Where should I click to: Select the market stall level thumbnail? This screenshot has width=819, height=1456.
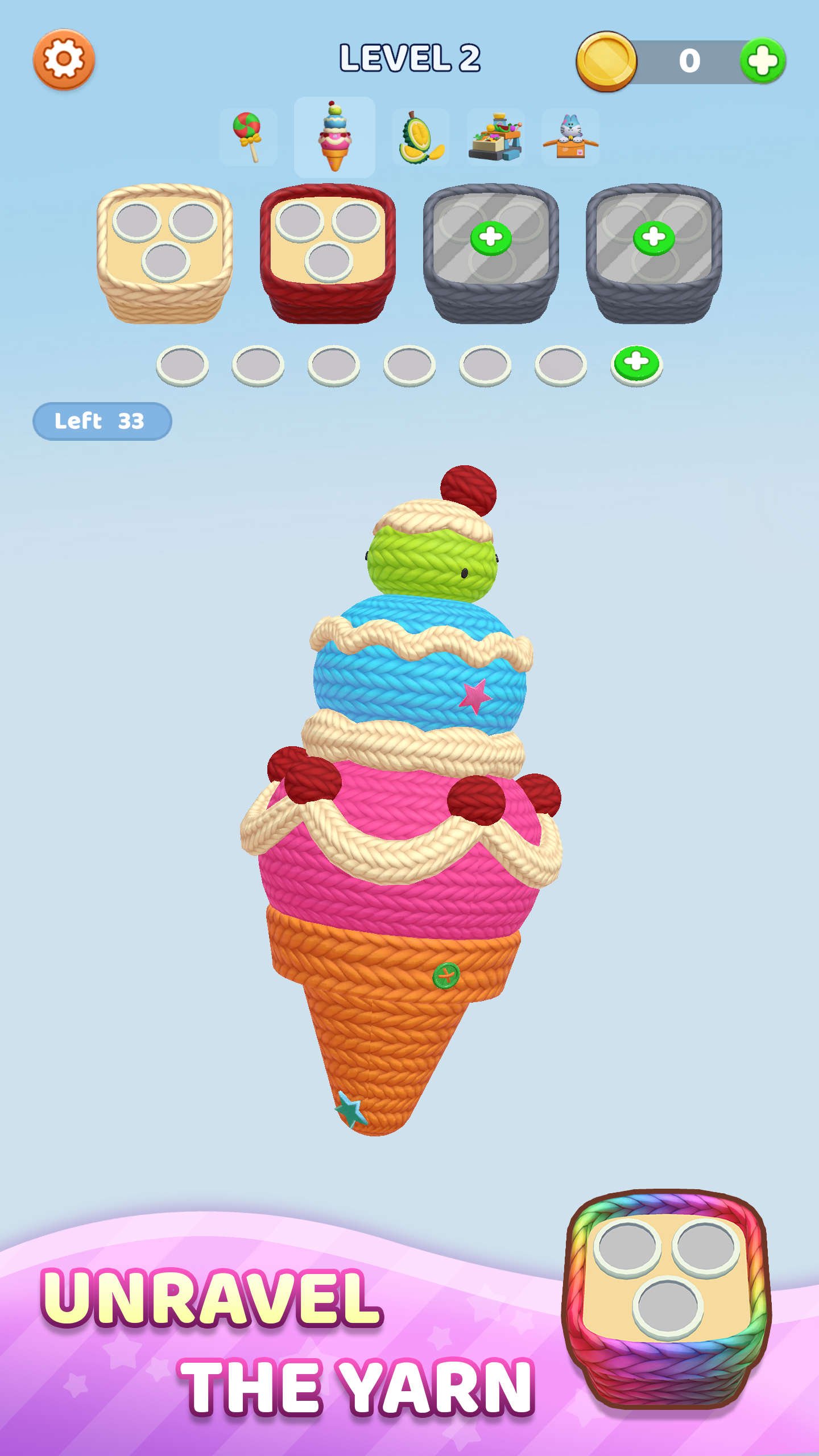click(495, 137)
